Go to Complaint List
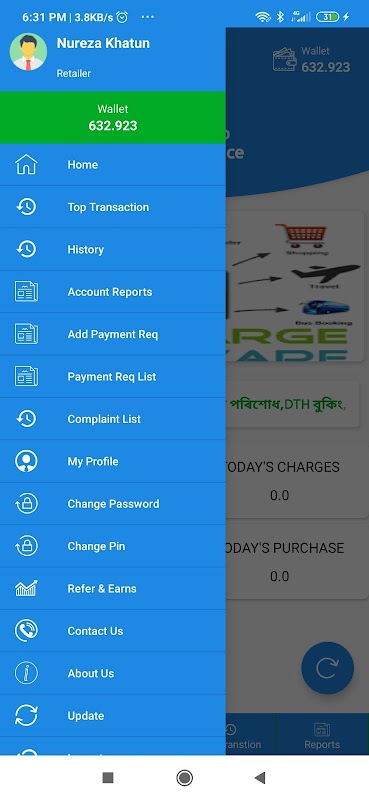369x800 pixels. (112, 419)
